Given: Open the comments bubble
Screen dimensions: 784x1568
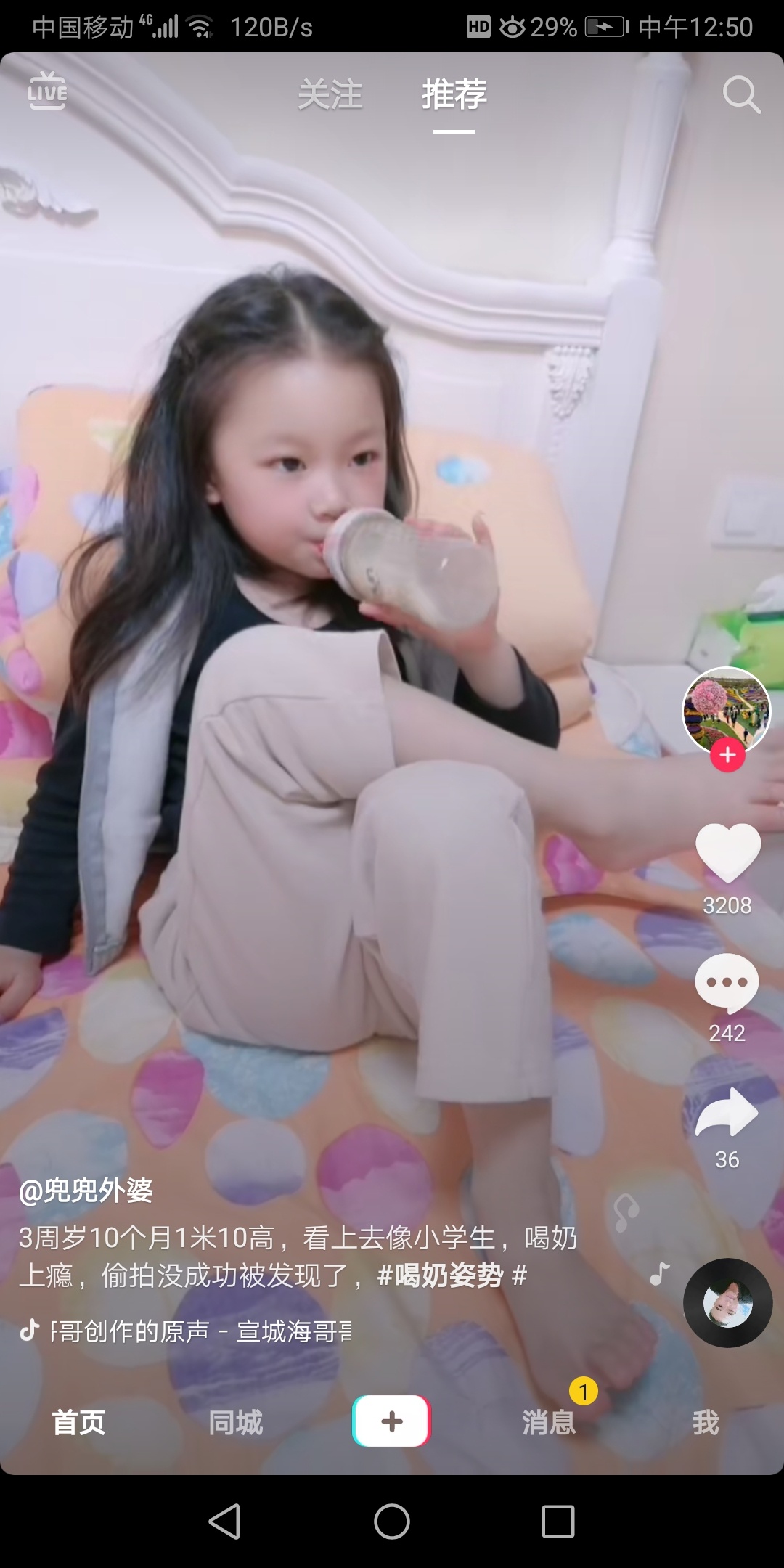Looking at the screenshot, I should click(727, 983).
